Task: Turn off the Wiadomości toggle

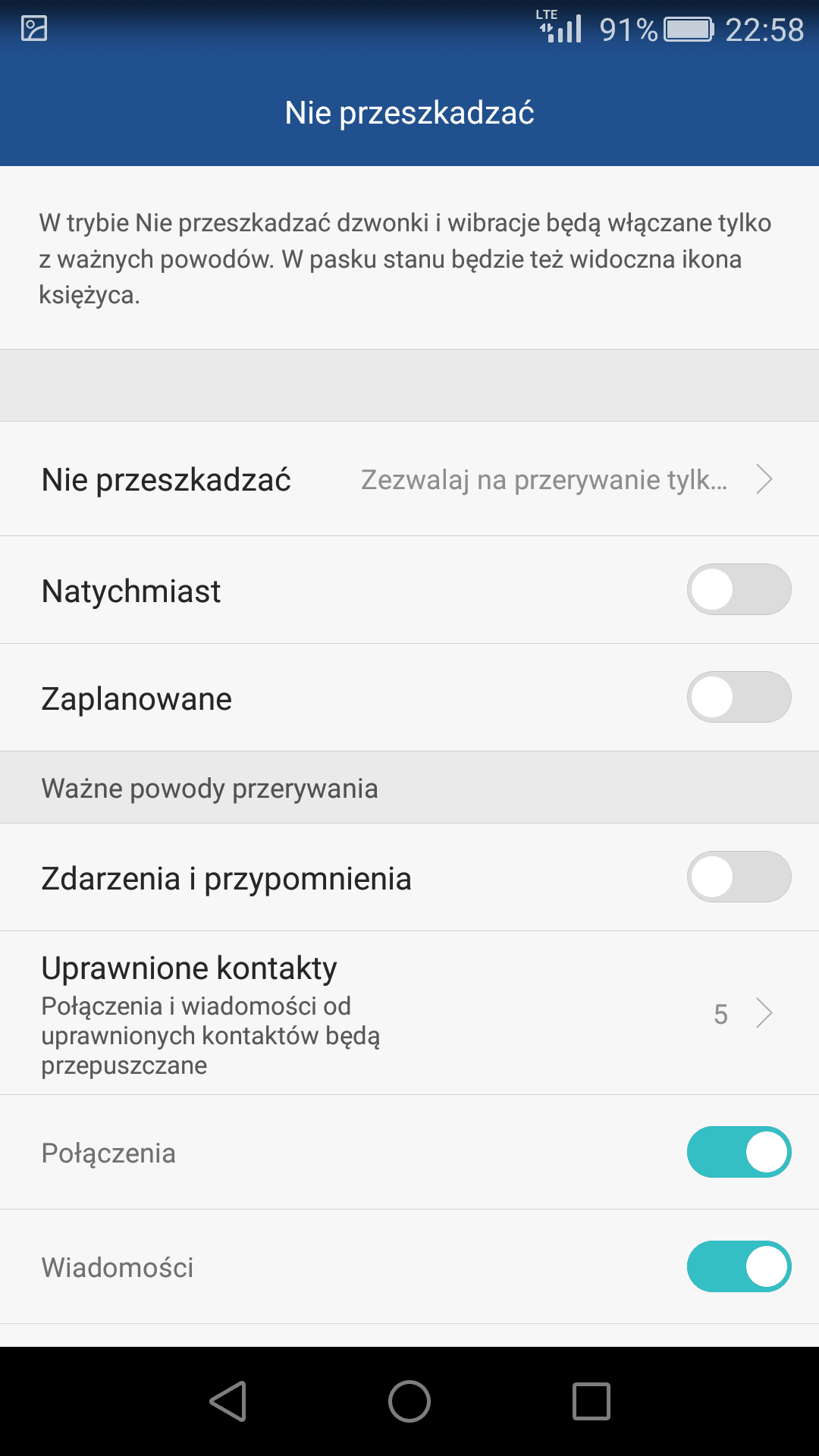Action: pos(739,1266)
